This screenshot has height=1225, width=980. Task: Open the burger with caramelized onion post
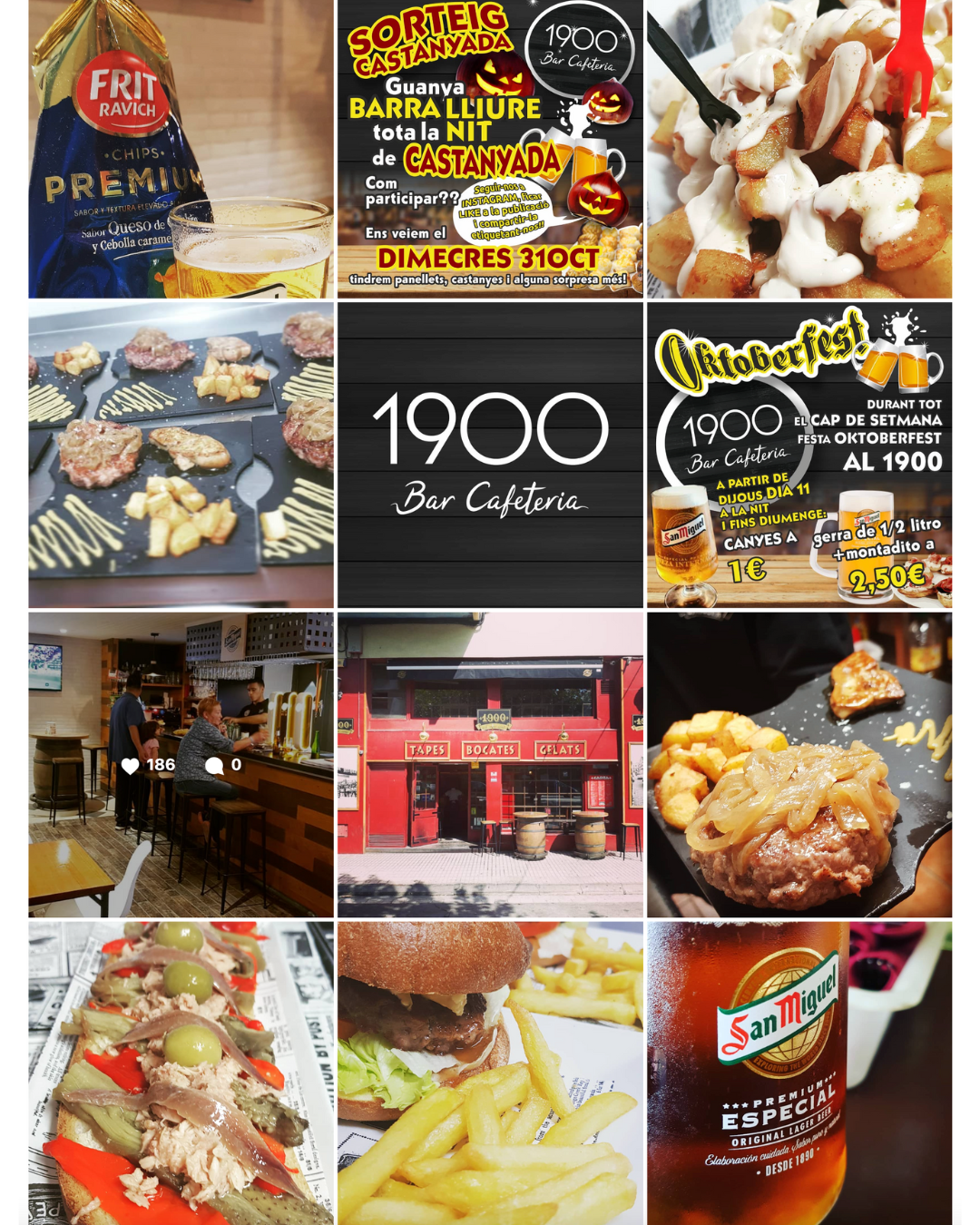click(x=799, y=764)
